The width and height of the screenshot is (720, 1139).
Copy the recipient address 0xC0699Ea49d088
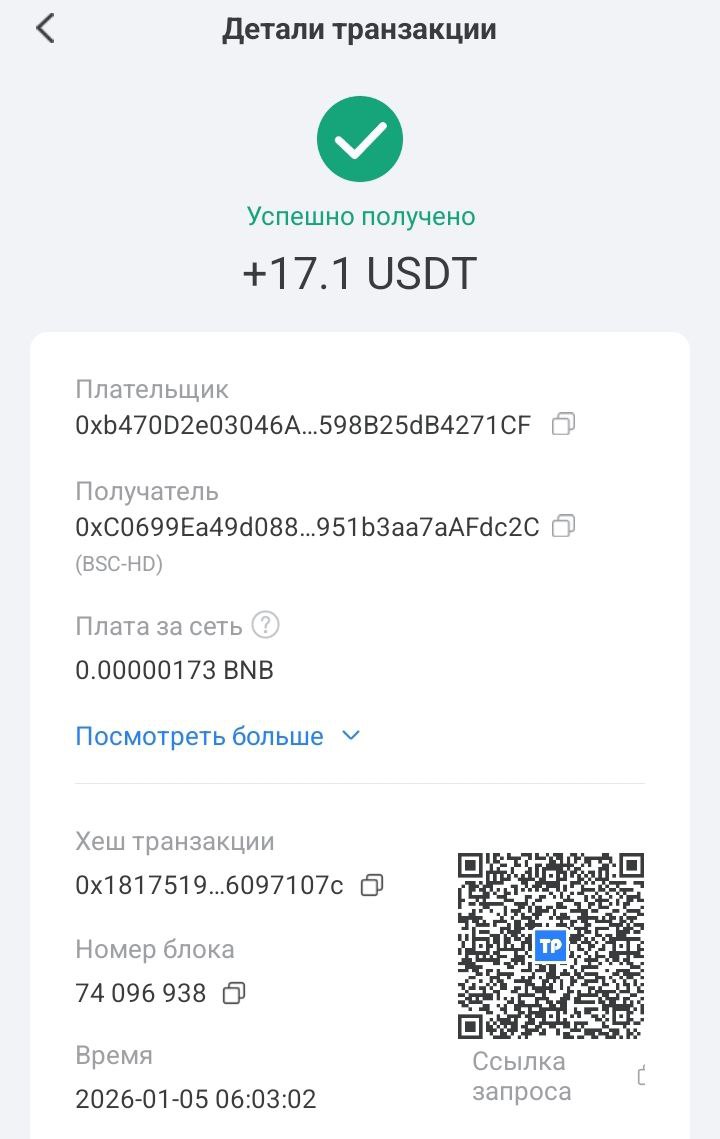coord(565,526)
